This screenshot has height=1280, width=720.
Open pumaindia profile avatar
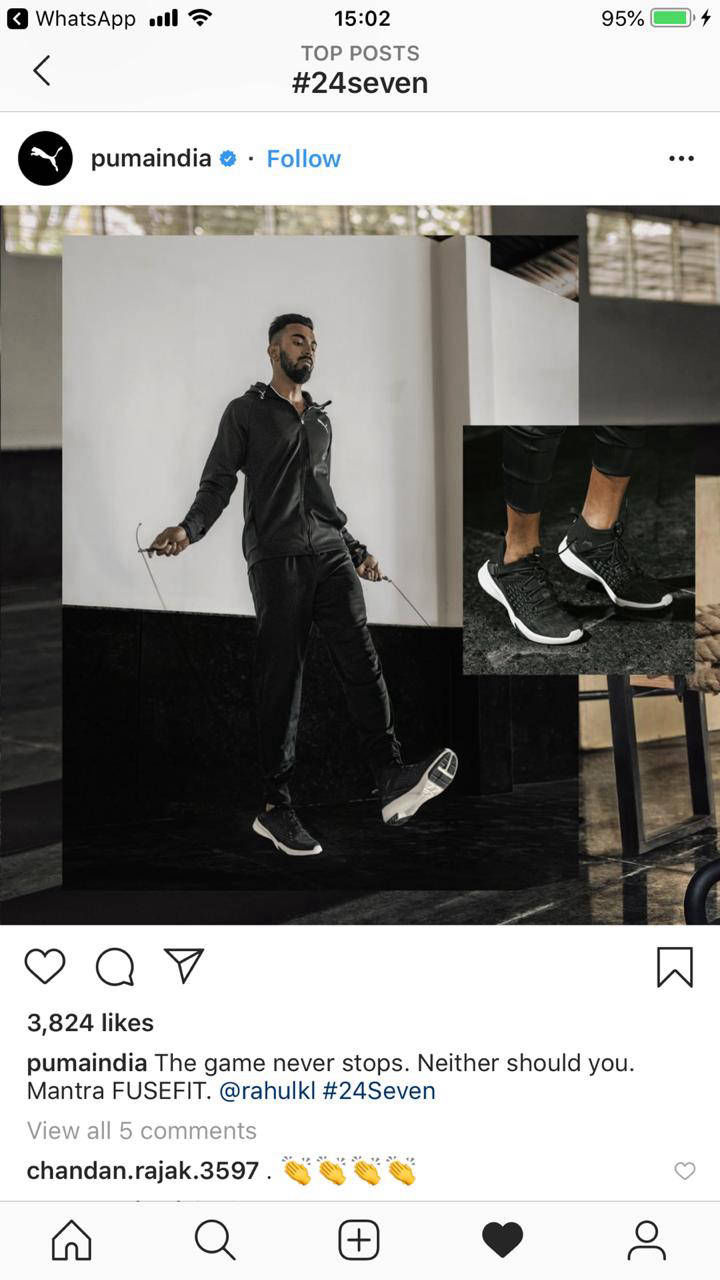[45, 158]
